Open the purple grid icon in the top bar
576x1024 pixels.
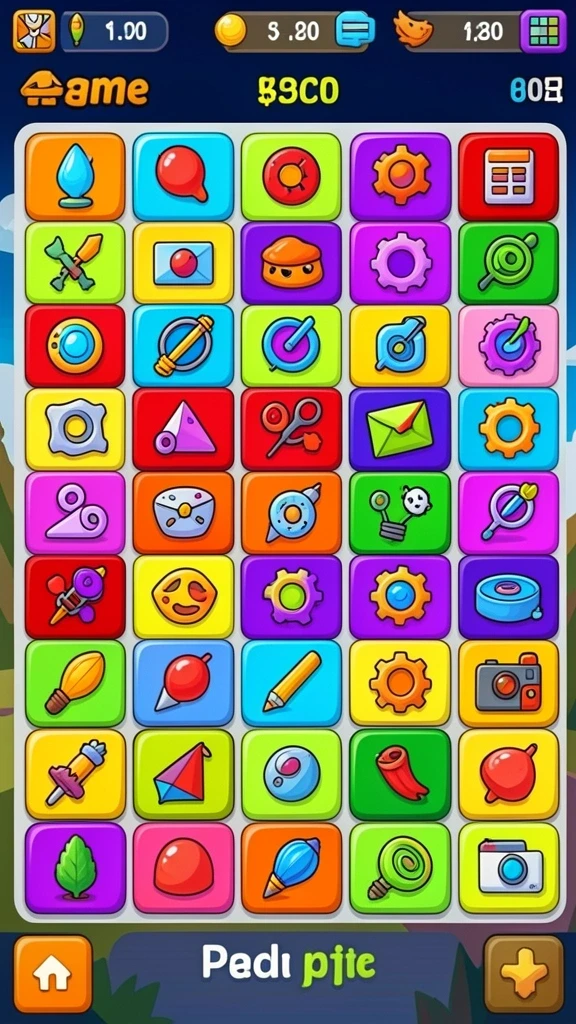(x=543, y=31)
